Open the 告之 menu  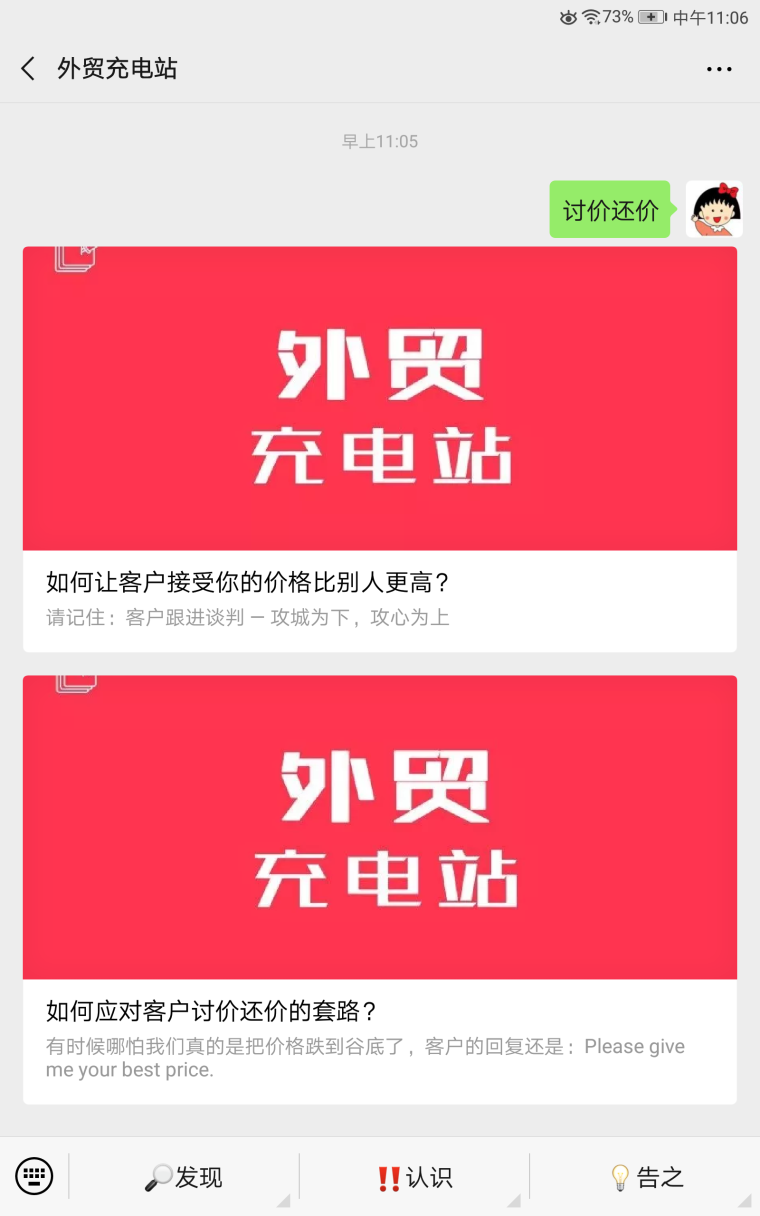click(x=646, y=1177)
